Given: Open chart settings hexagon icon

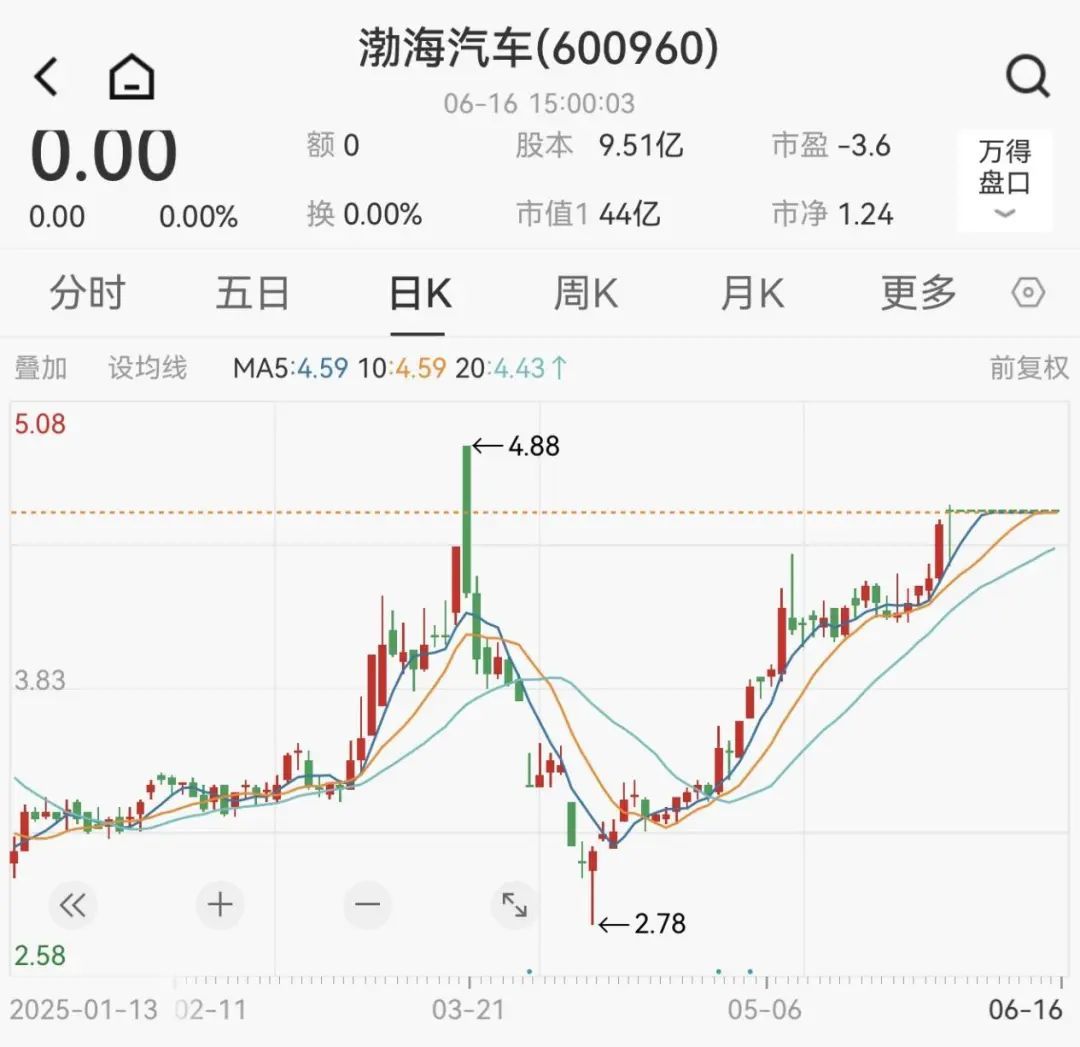Looking at the screenshot, I should (1028, 293).
